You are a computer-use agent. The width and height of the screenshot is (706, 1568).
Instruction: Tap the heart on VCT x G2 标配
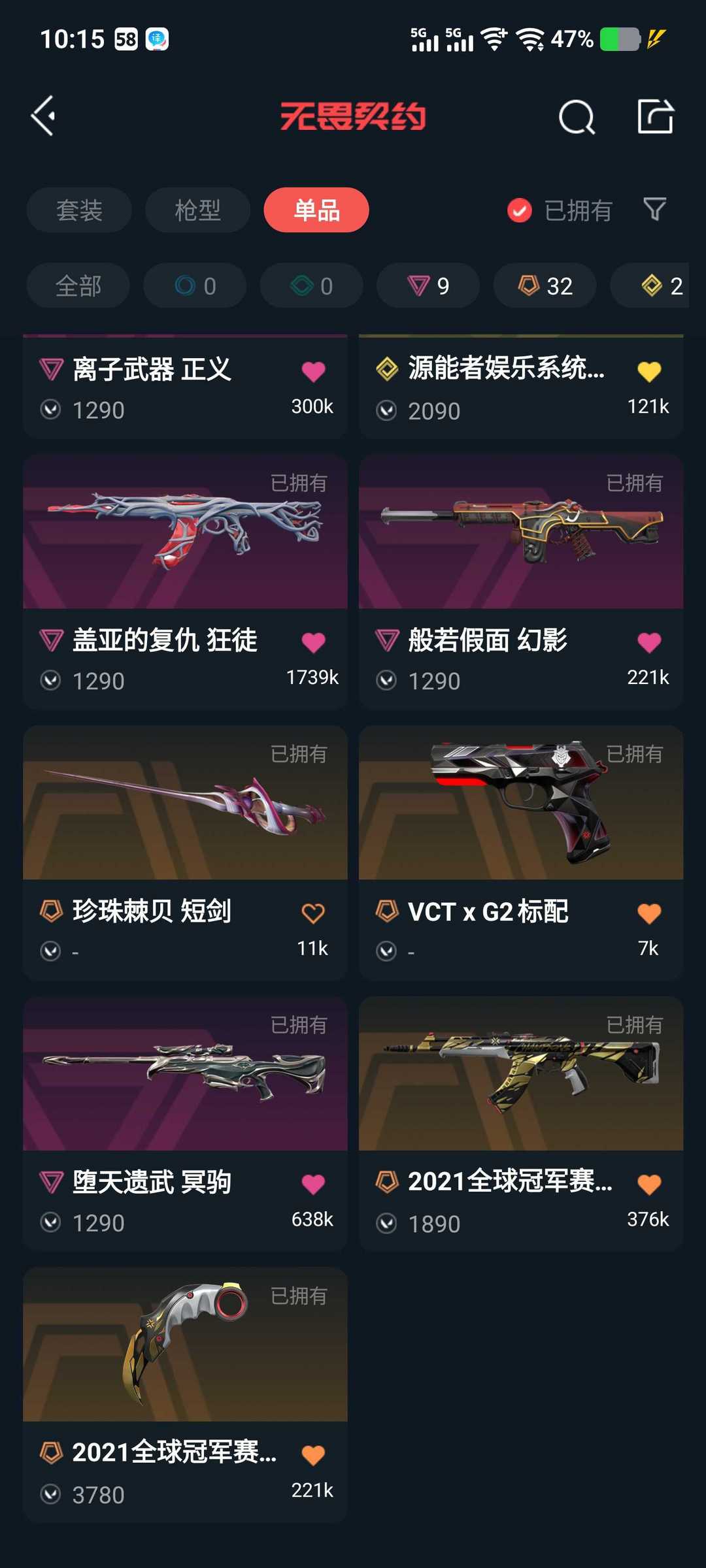coord(648,913)
